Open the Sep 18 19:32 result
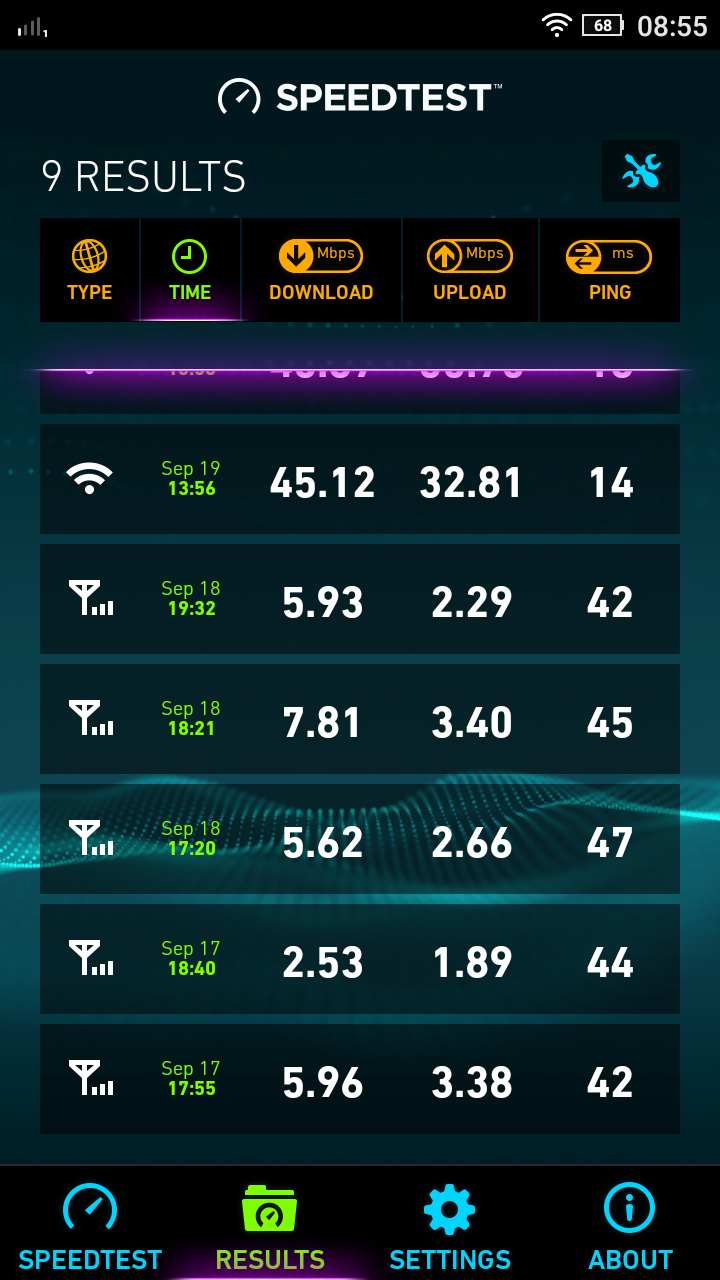The image size is (720, 1280). click(x=360, y=600)
